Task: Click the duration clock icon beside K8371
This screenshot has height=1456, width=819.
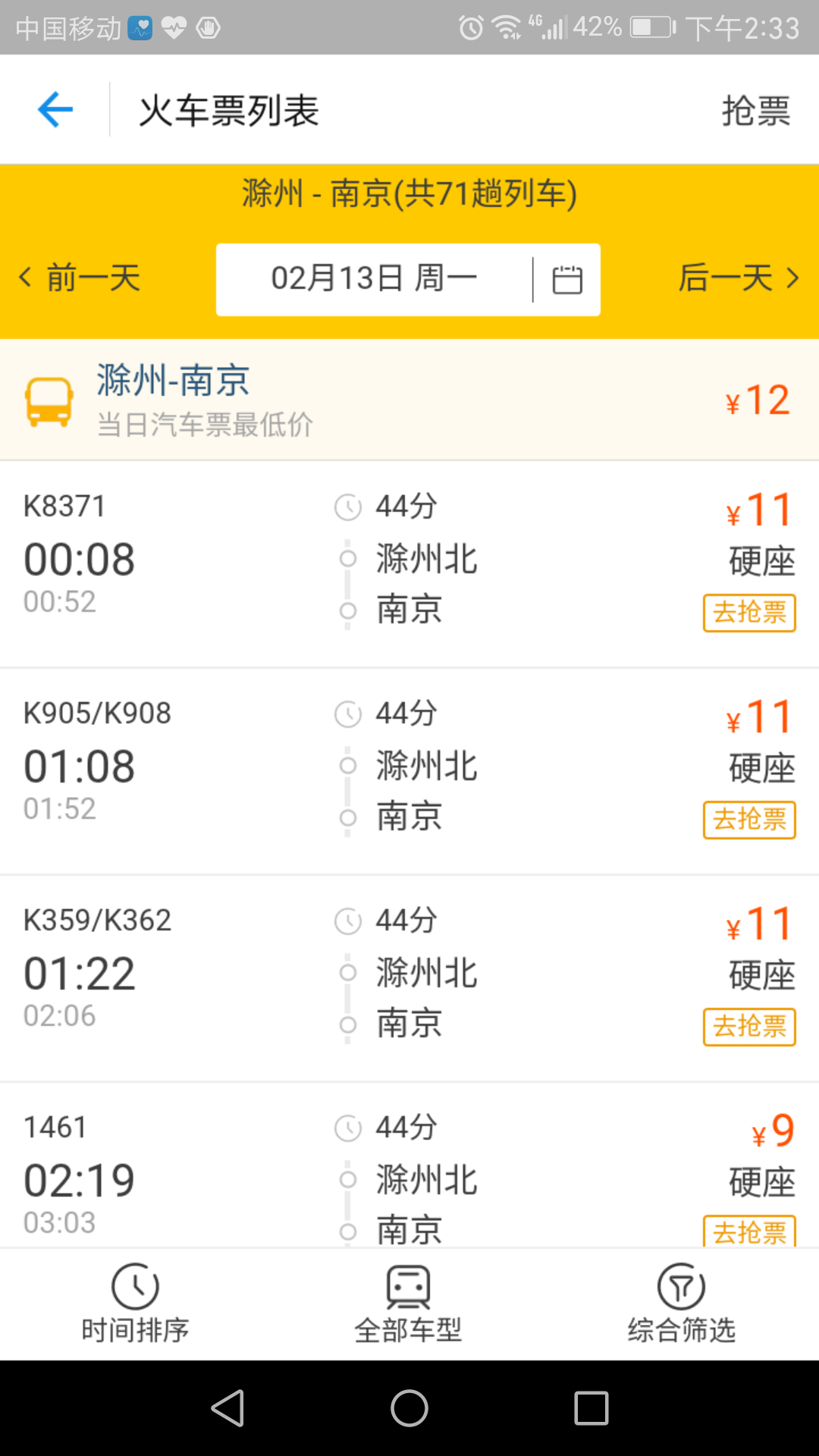Action: pos(347,506)
